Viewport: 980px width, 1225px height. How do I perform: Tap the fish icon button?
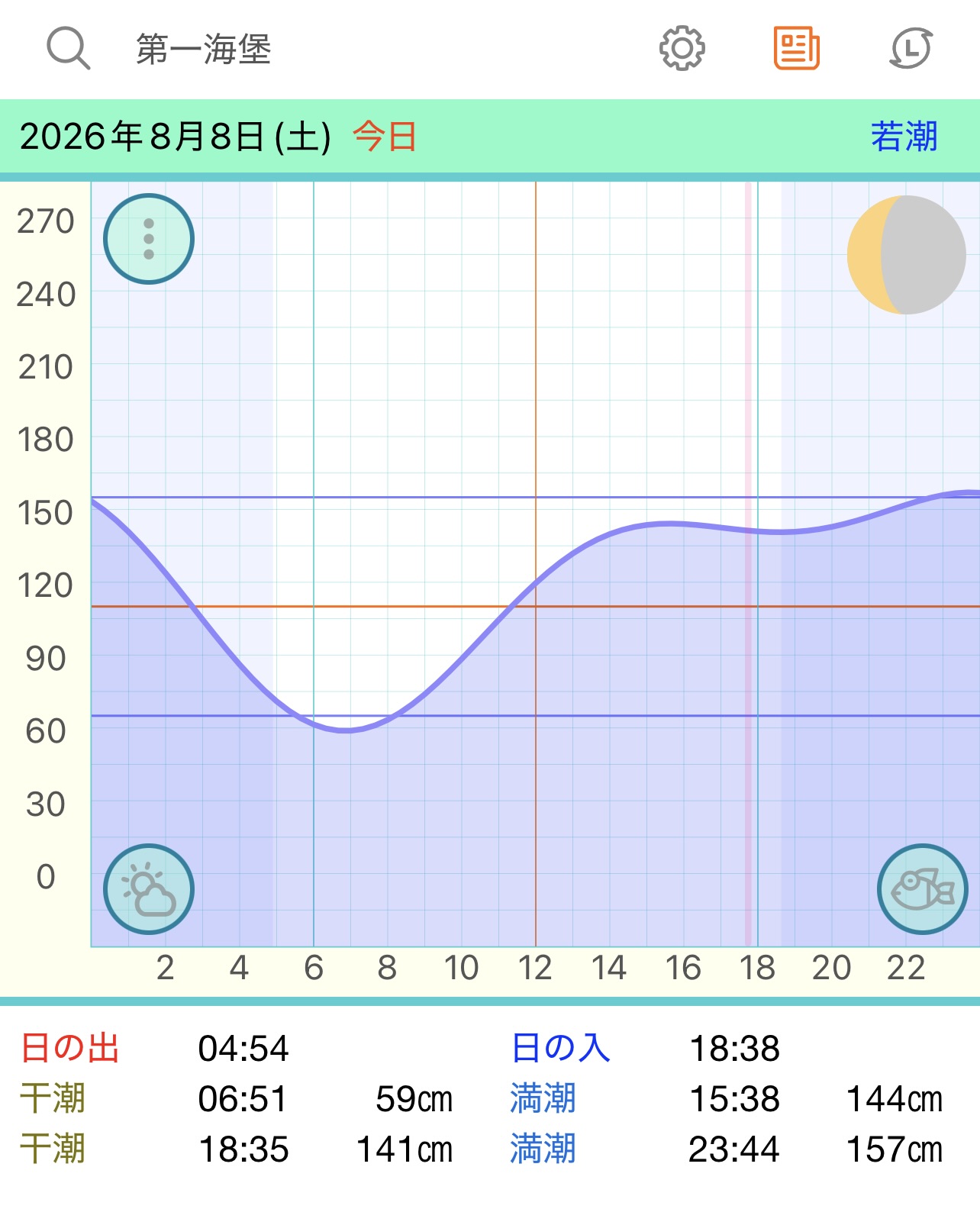(x=923, y=889)
